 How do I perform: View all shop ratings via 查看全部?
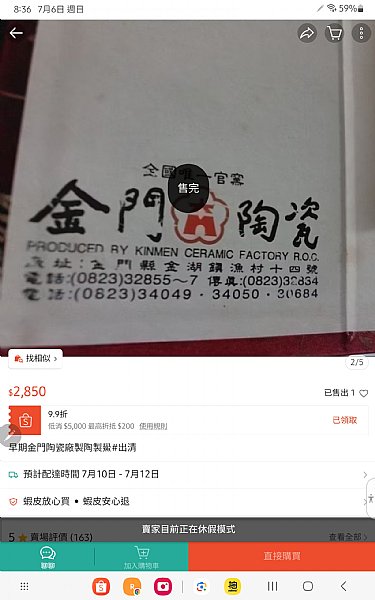[x=348, y=537]
